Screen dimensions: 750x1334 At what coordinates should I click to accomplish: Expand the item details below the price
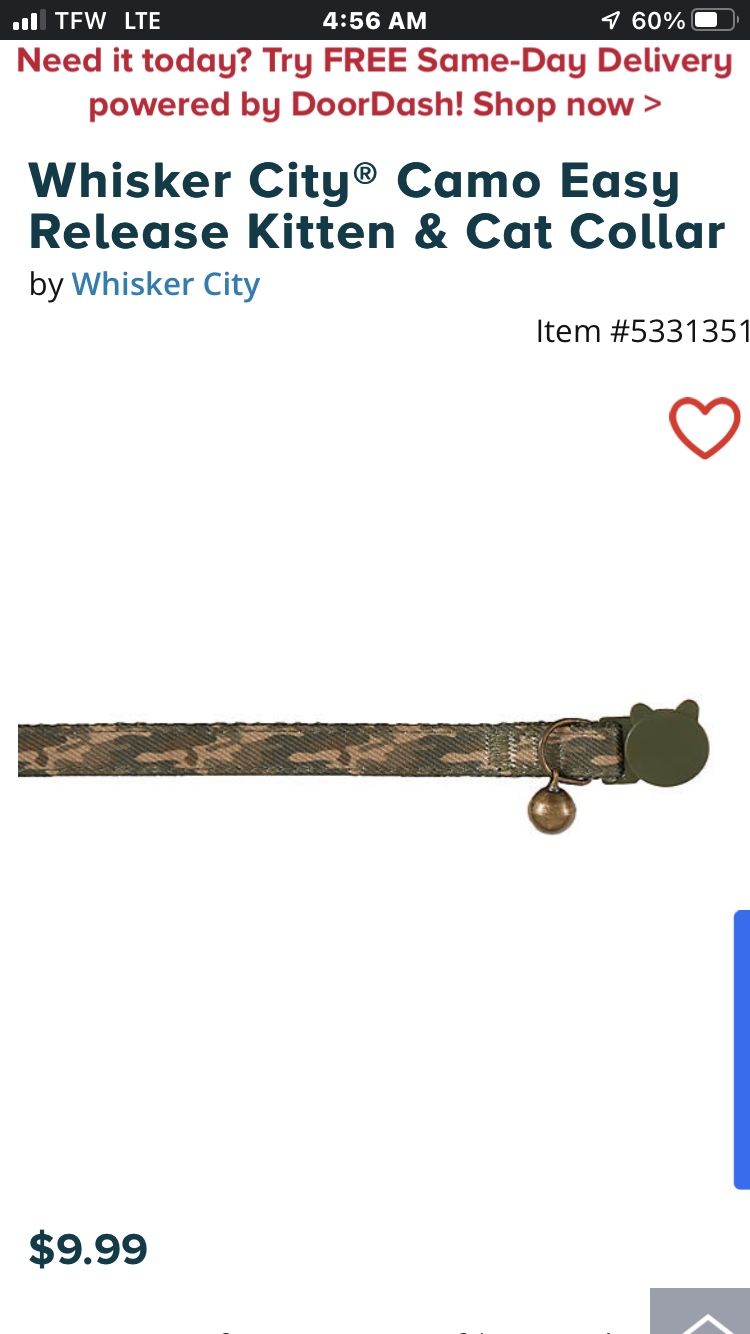375,1330
